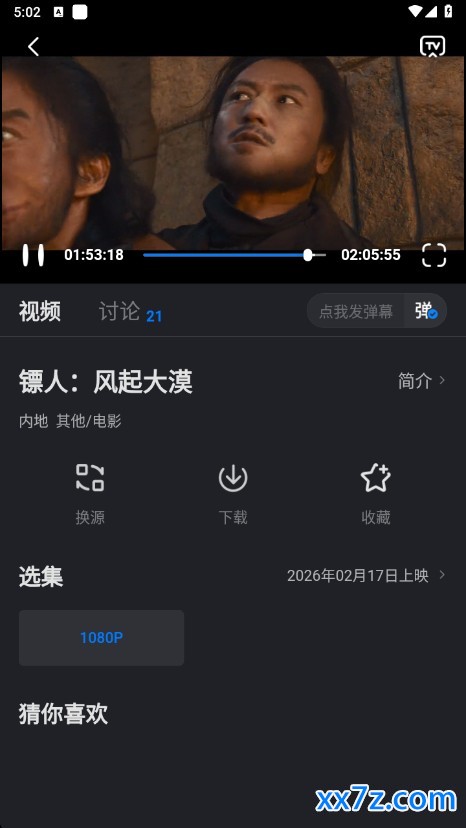Tap 换源 to change source
The width and height of the screenshot is (466, 828).
point(90,494)
